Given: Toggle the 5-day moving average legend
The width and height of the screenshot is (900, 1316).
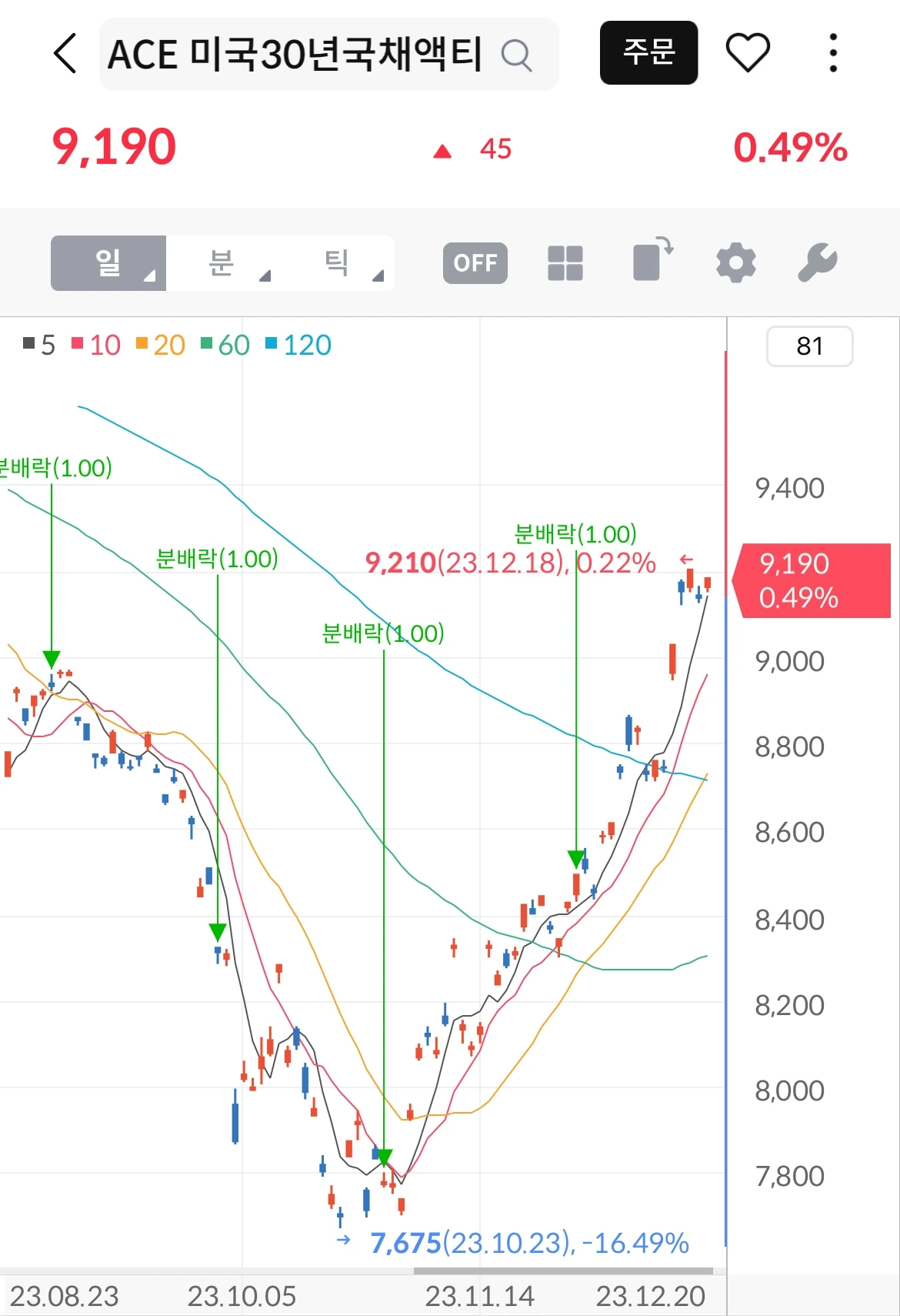Looking at the screenshot, I should (40, 346).
